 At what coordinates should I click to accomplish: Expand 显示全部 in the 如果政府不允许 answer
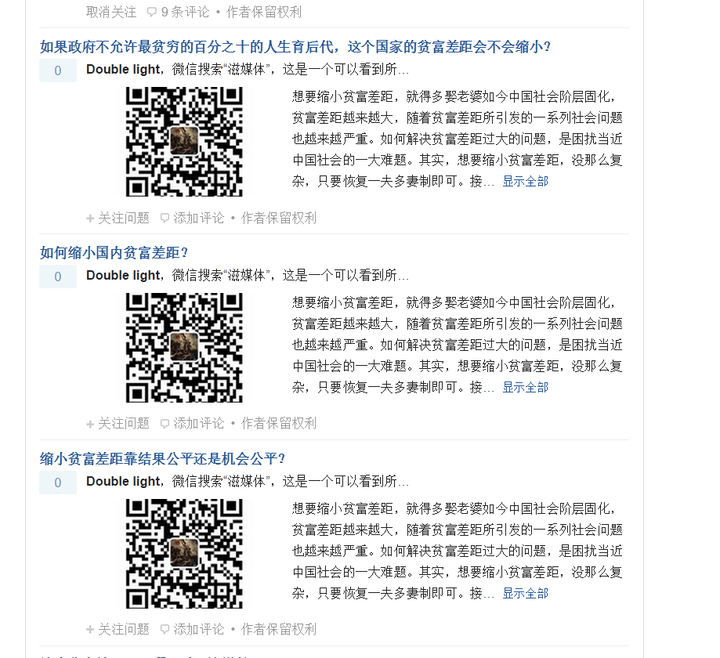[x=525, y=181]
